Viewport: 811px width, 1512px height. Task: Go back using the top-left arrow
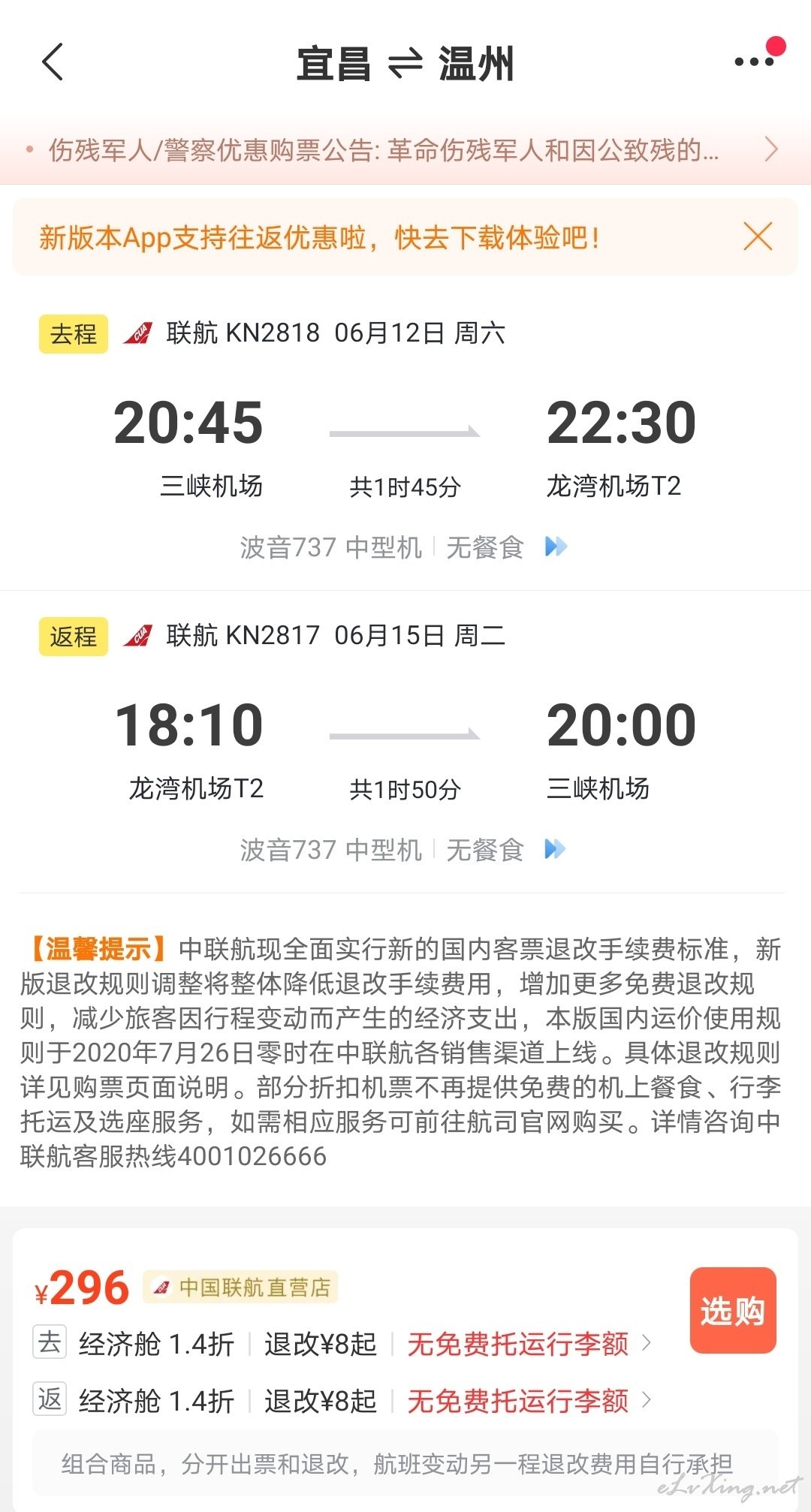point(53,62)
